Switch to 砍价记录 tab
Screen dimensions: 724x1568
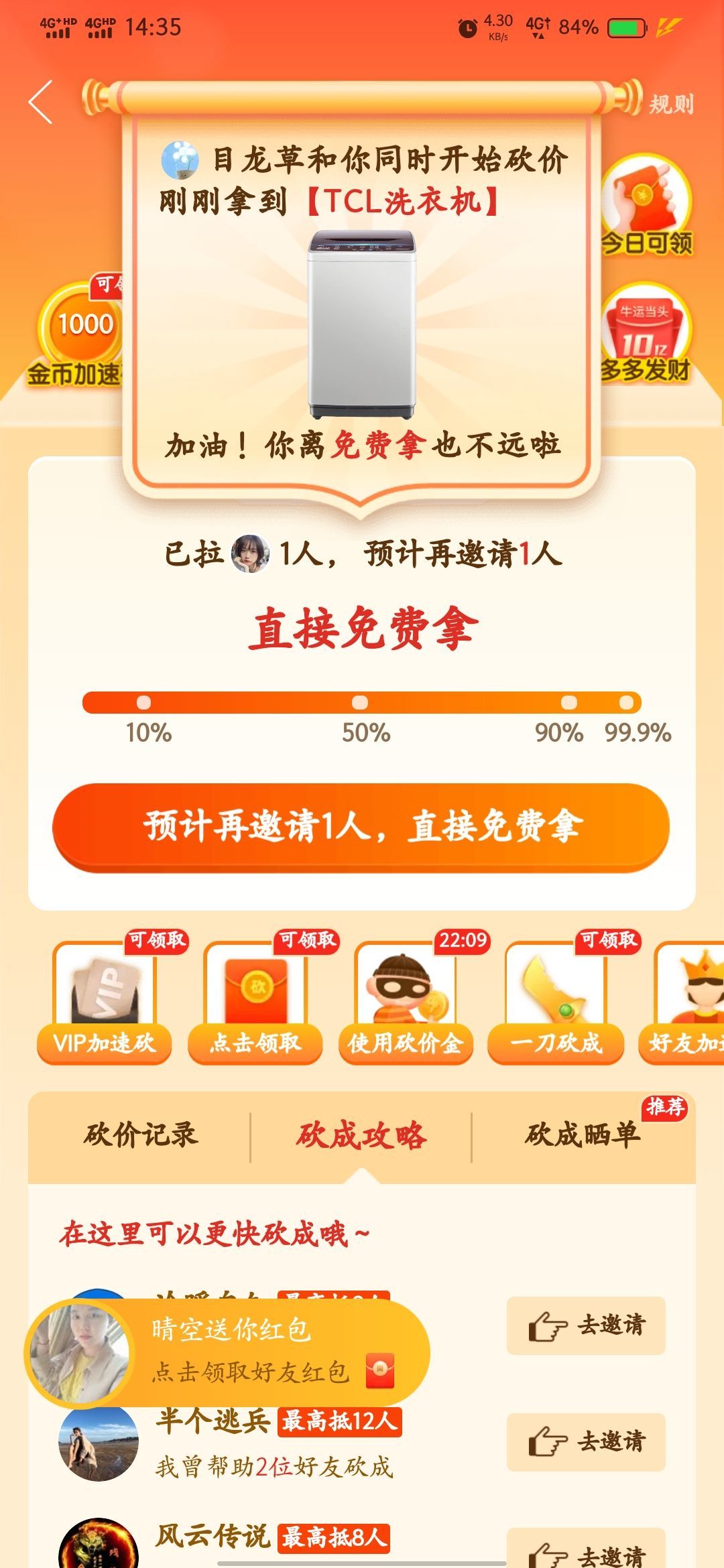click(x=140, y=1135)
